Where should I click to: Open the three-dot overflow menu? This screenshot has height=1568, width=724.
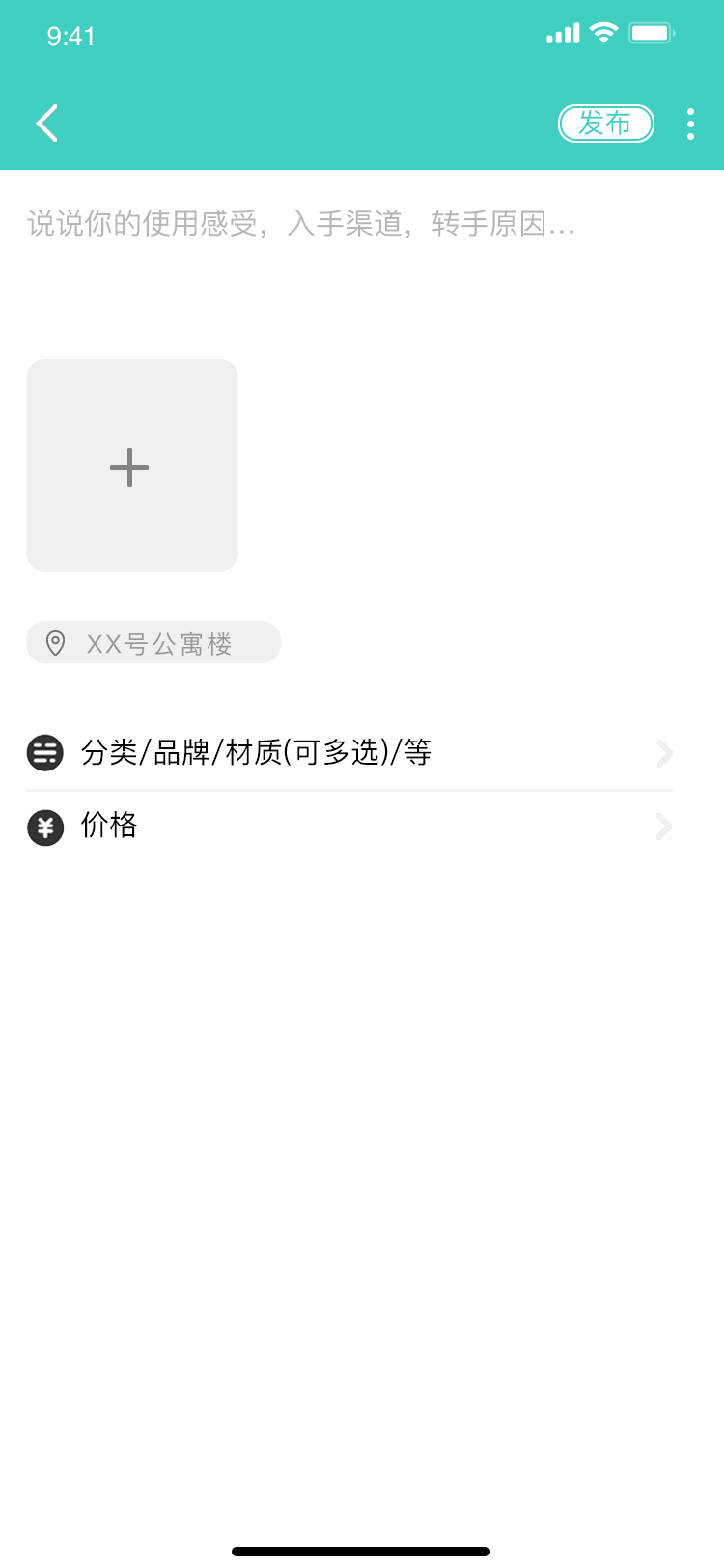point(691,124)
